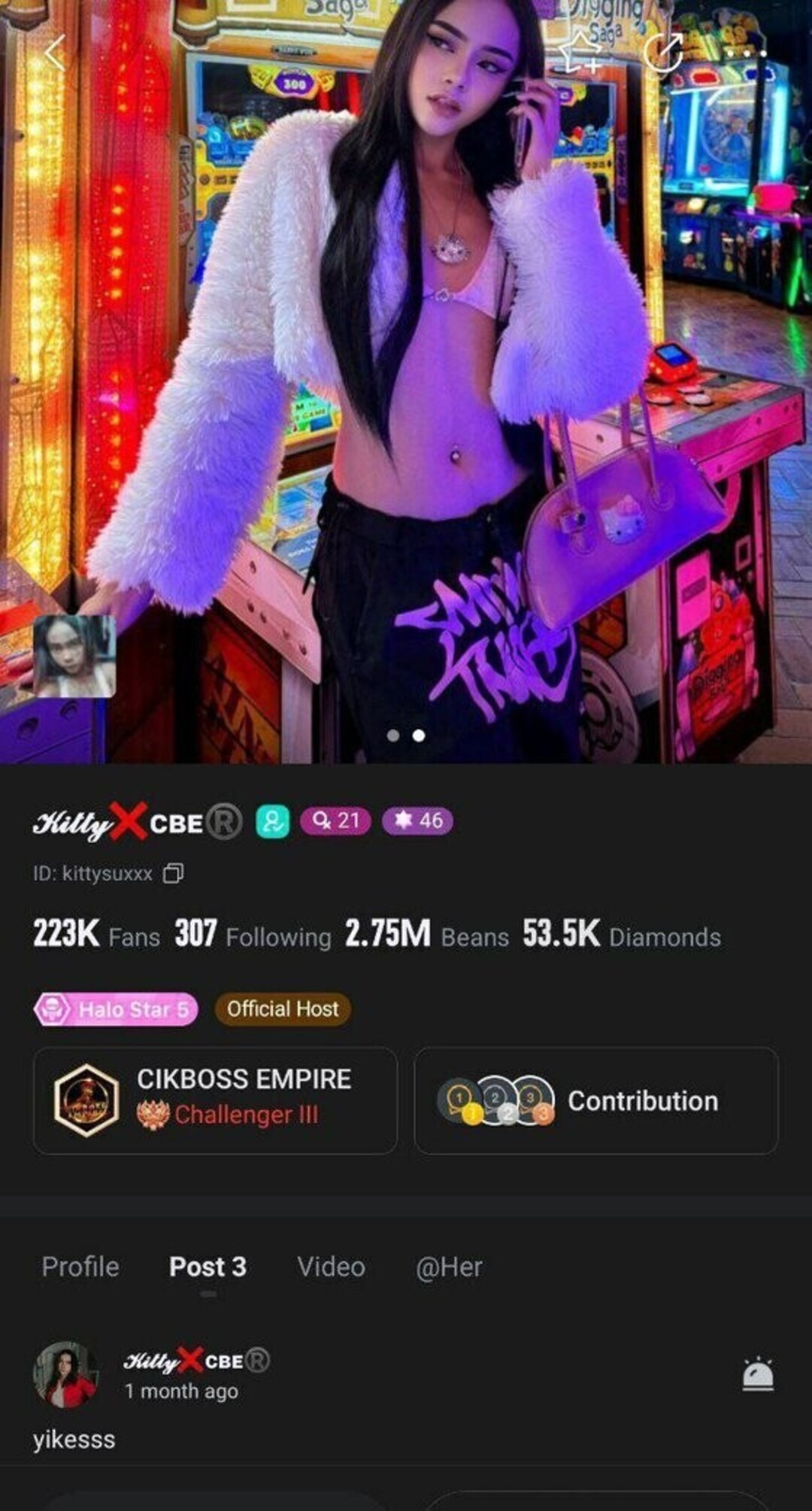Tap the poster's avatar on the yikesss post
812x1511 pixels.
point(65,1373)
